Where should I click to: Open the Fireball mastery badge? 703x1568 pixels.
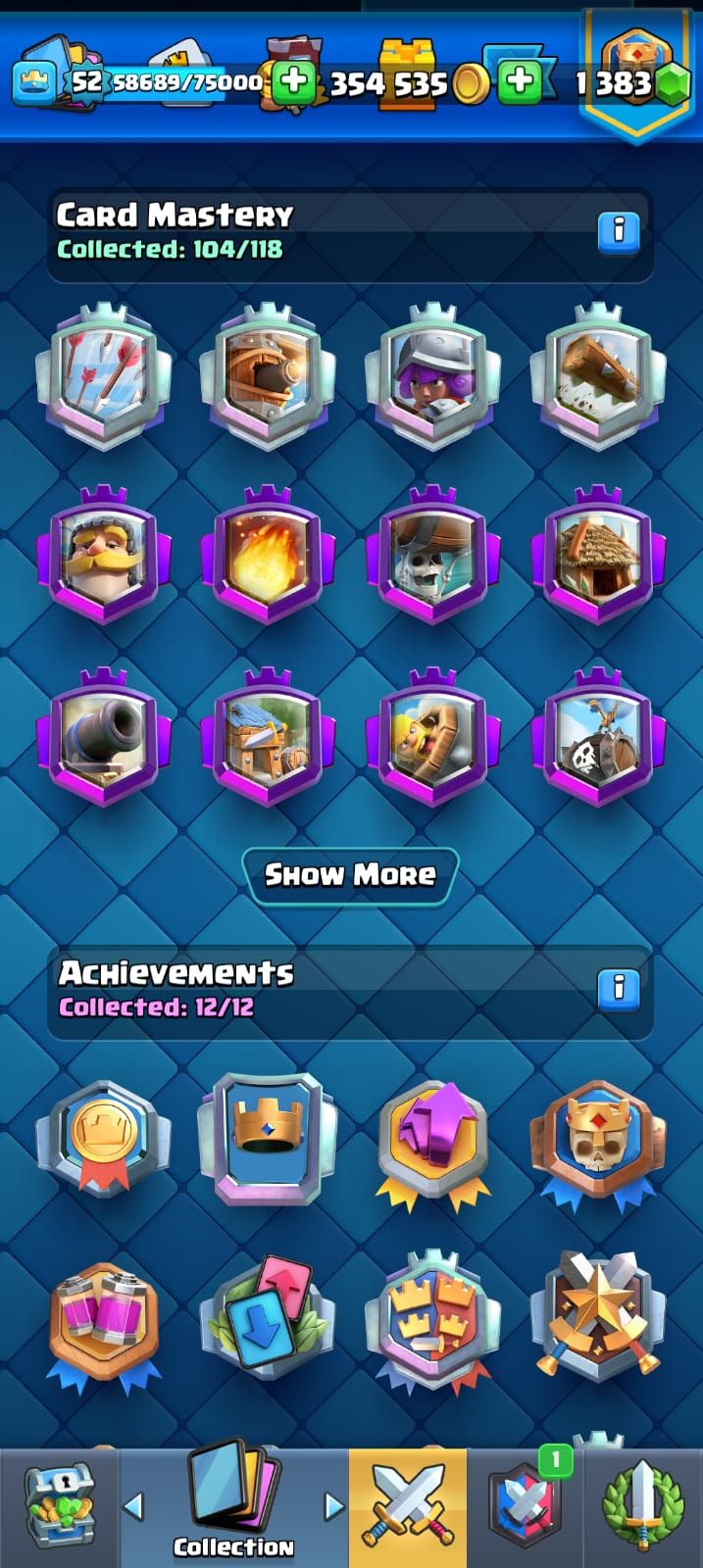click(268, 557)
